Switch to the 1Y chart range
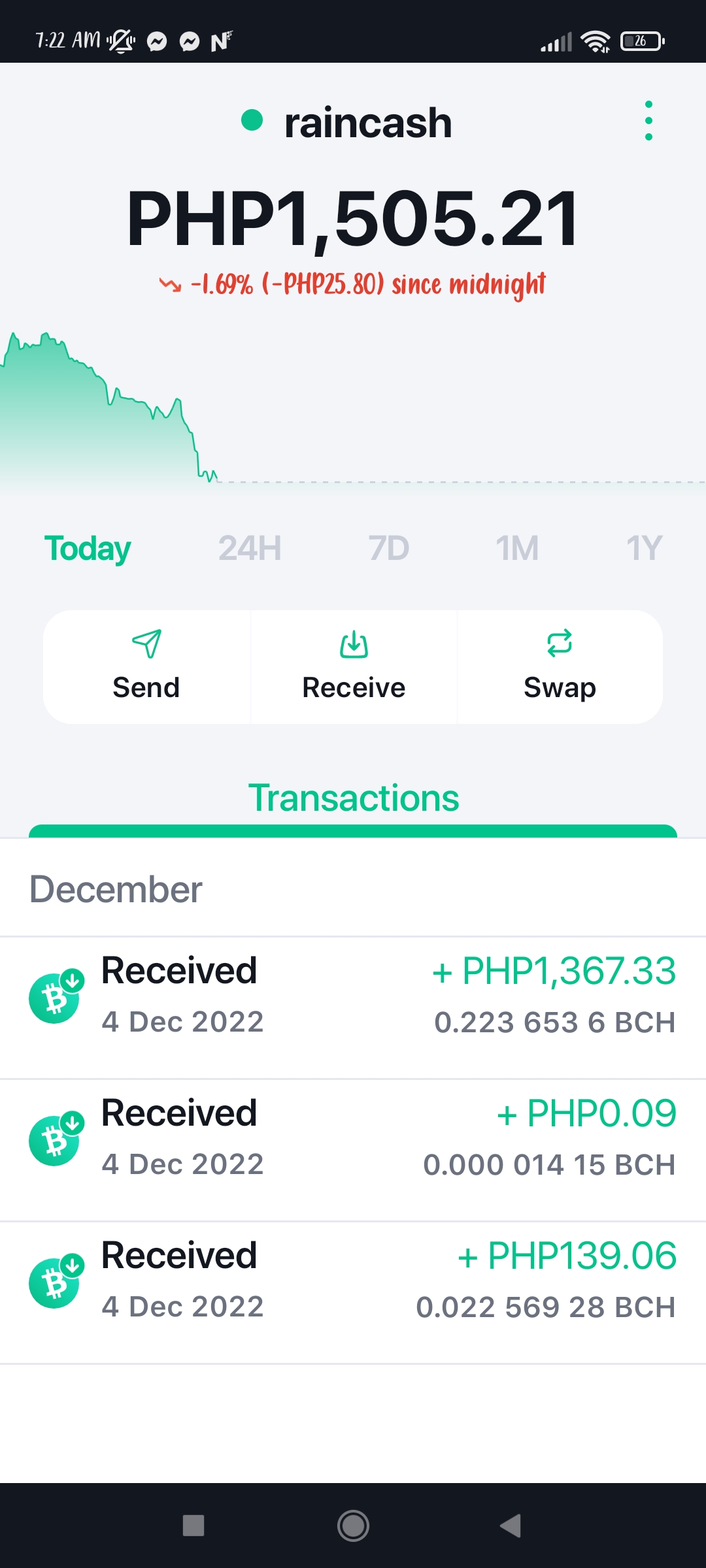Image resolution: width=706 pixels, height=1568 pixels. click(644, 548)
